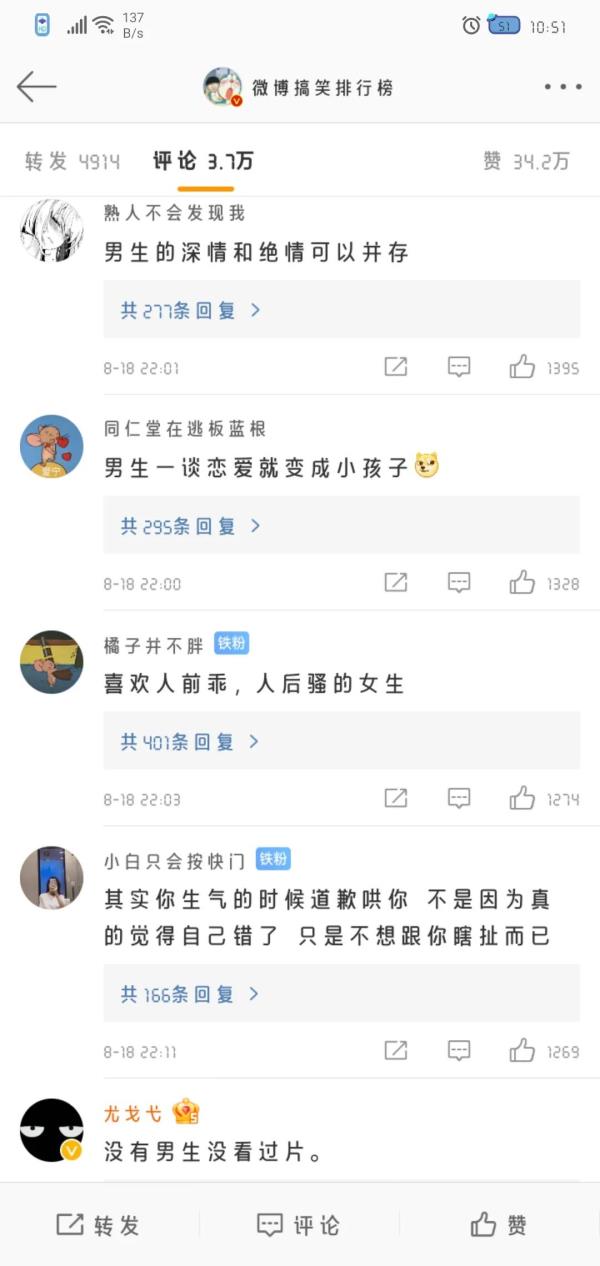This screenshot has width=600, height=1266.
Task: Expand 共166条回复 replies
Action: tap(190, 994)
